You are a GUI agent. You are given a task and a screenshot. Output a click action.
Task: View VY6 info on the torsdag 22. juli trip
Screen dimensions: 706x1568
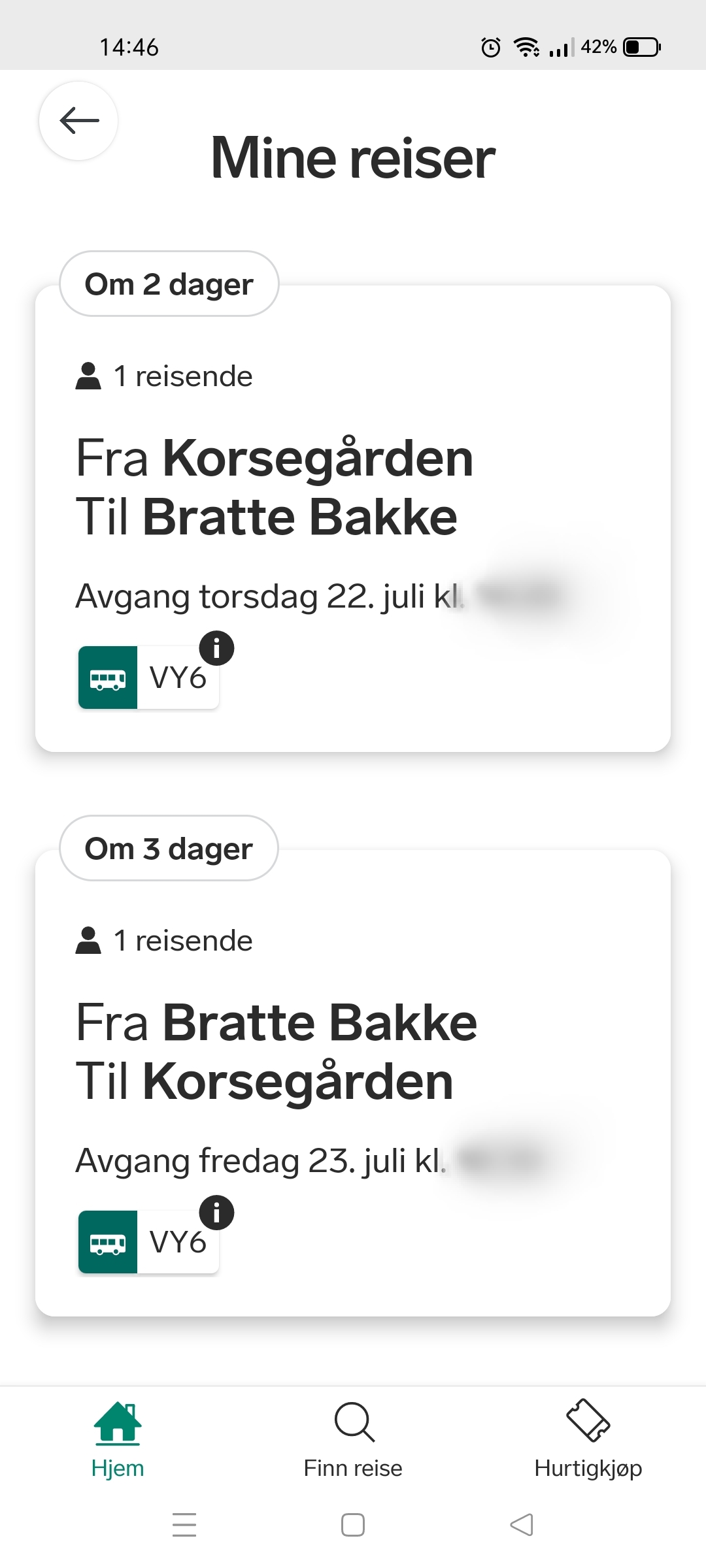216,648
